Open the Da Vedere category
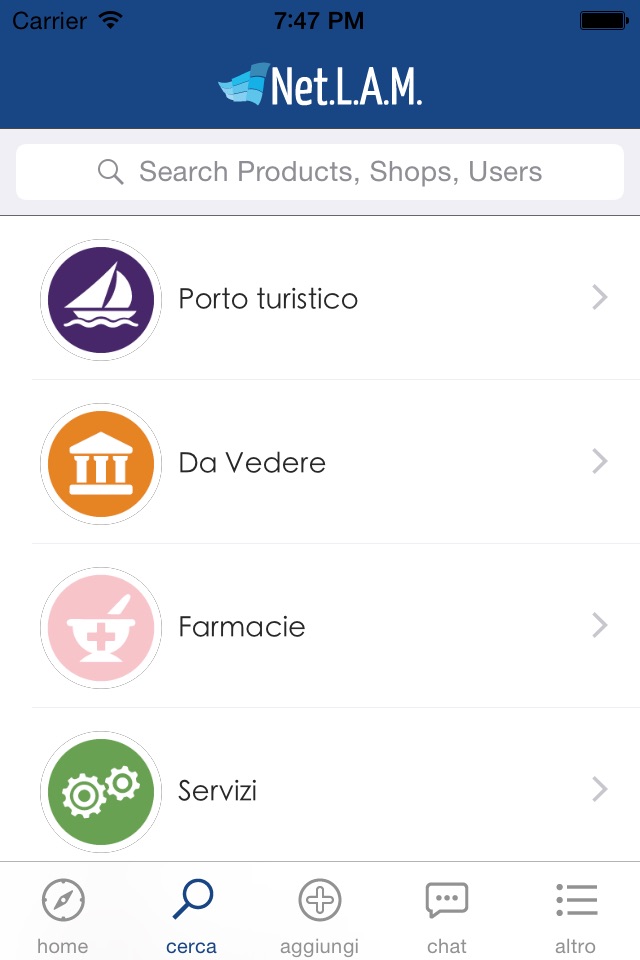This screenshot has height=960, width=640. [x=320, y=462]
